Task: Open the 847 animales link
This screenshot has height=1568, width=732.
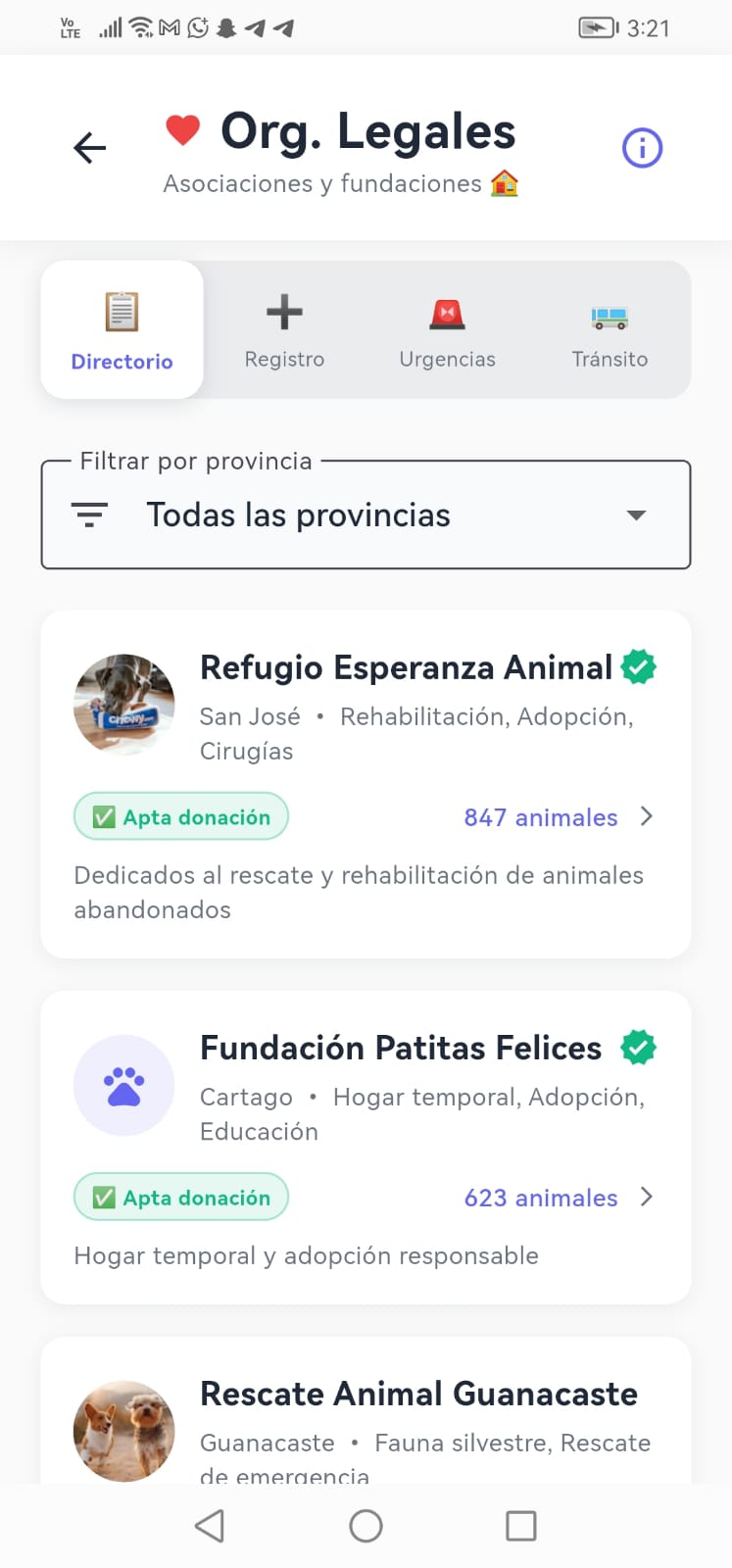Action: (x=540, y=816)
